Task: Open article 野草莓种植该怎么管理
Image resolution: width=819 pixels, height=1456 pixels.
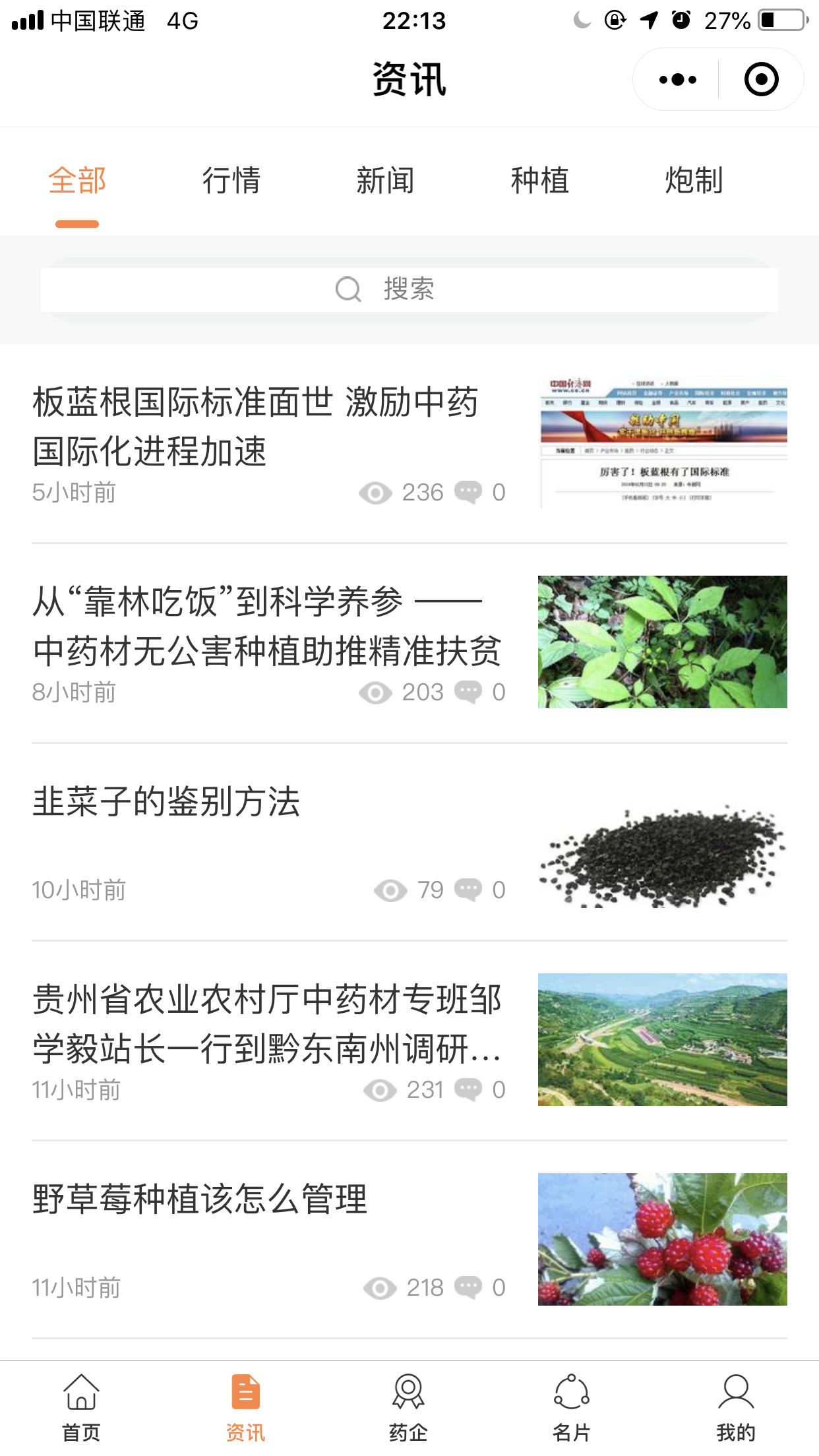Action: tap(409, 1240)
